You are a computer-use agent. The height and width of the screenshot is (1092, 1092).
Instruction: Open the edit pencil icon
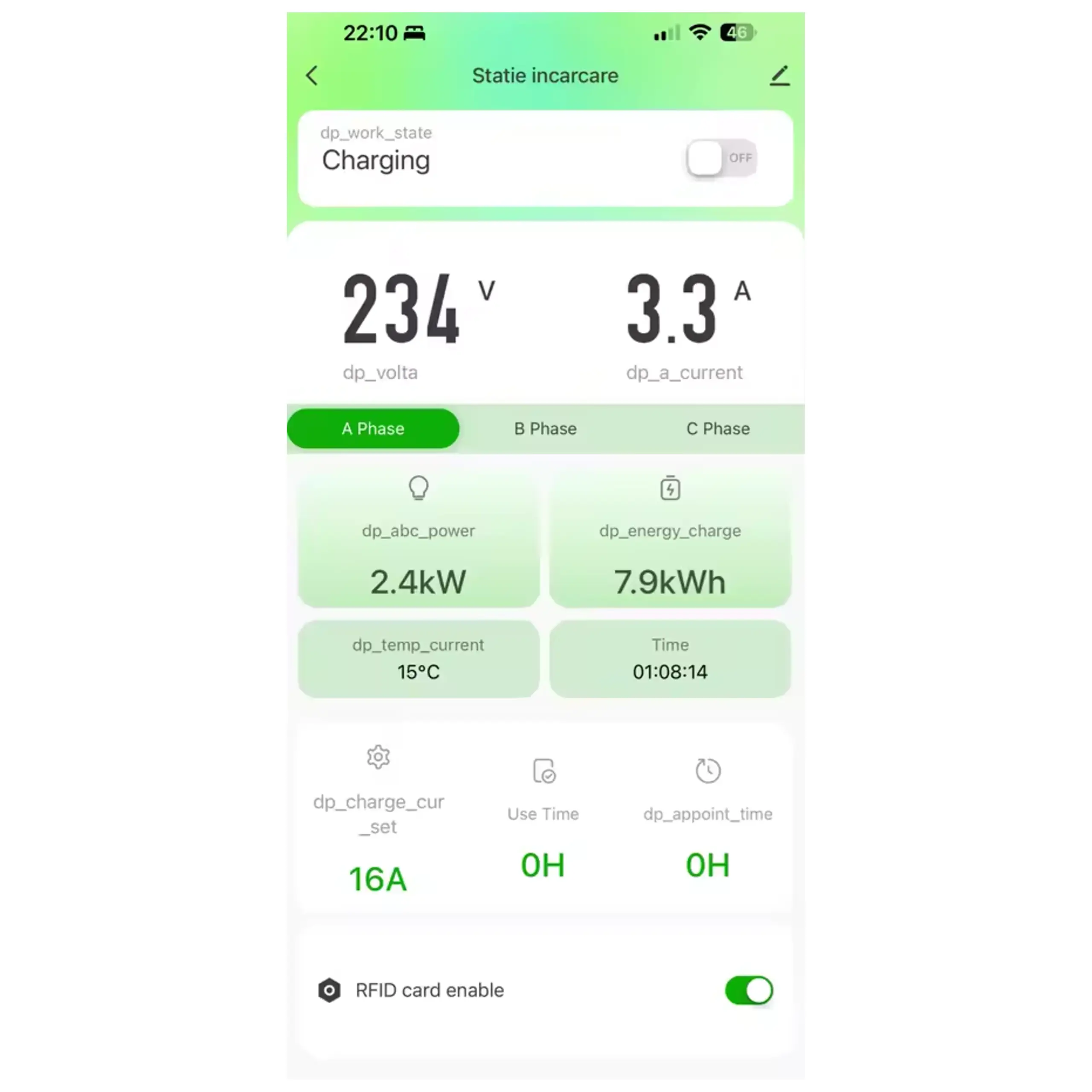779,76
